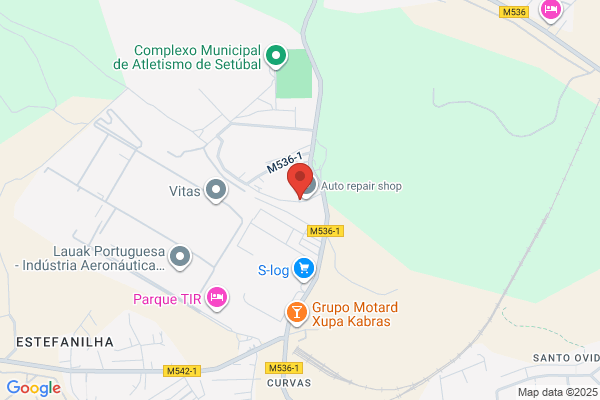Open the pink lodging marker near M536
Image resolution: width=600 pixels, height=400 pixels.
(551, 11)
